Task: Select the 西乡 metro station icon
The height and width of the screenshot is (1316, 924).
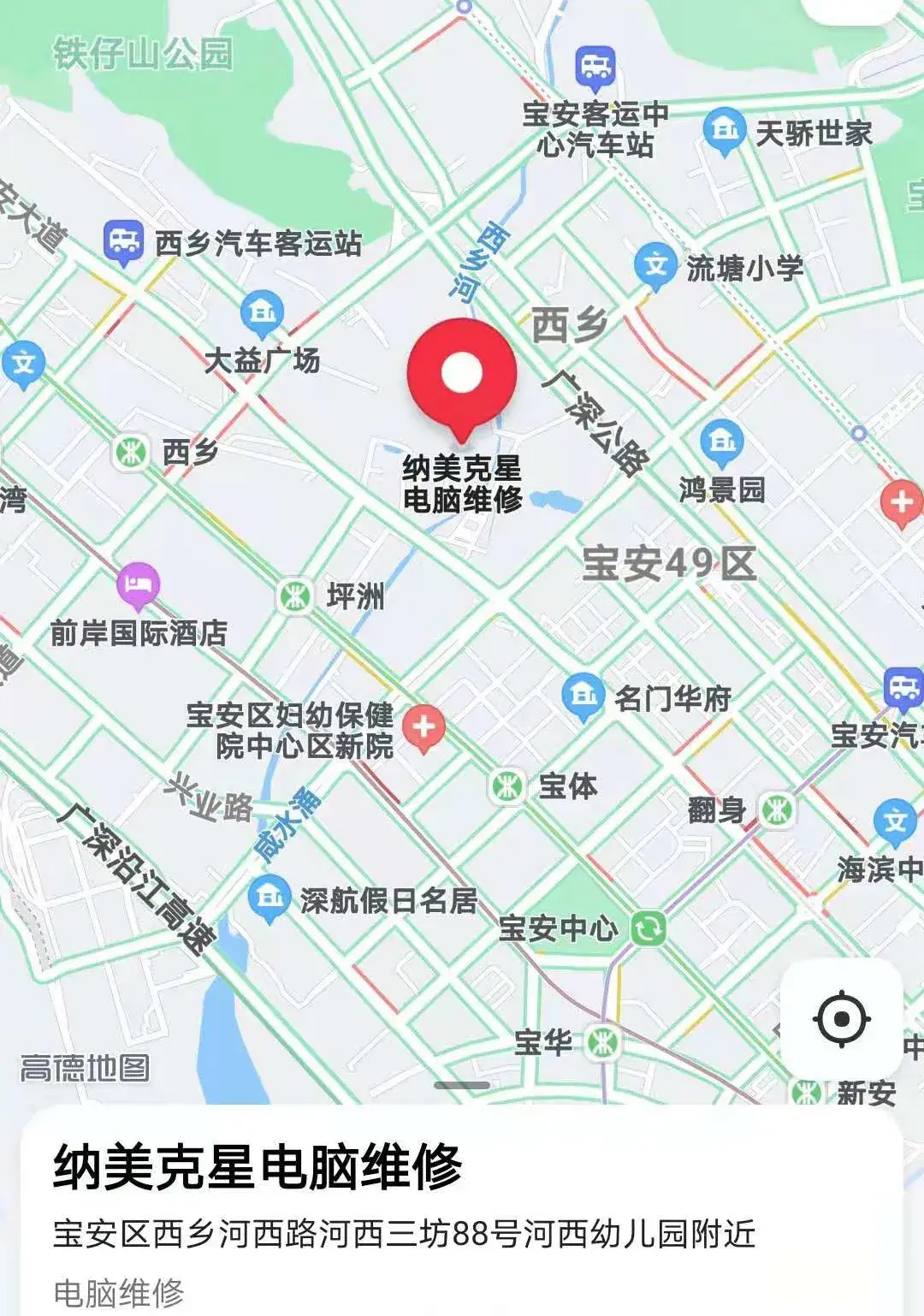Action: tap(130, 451)
